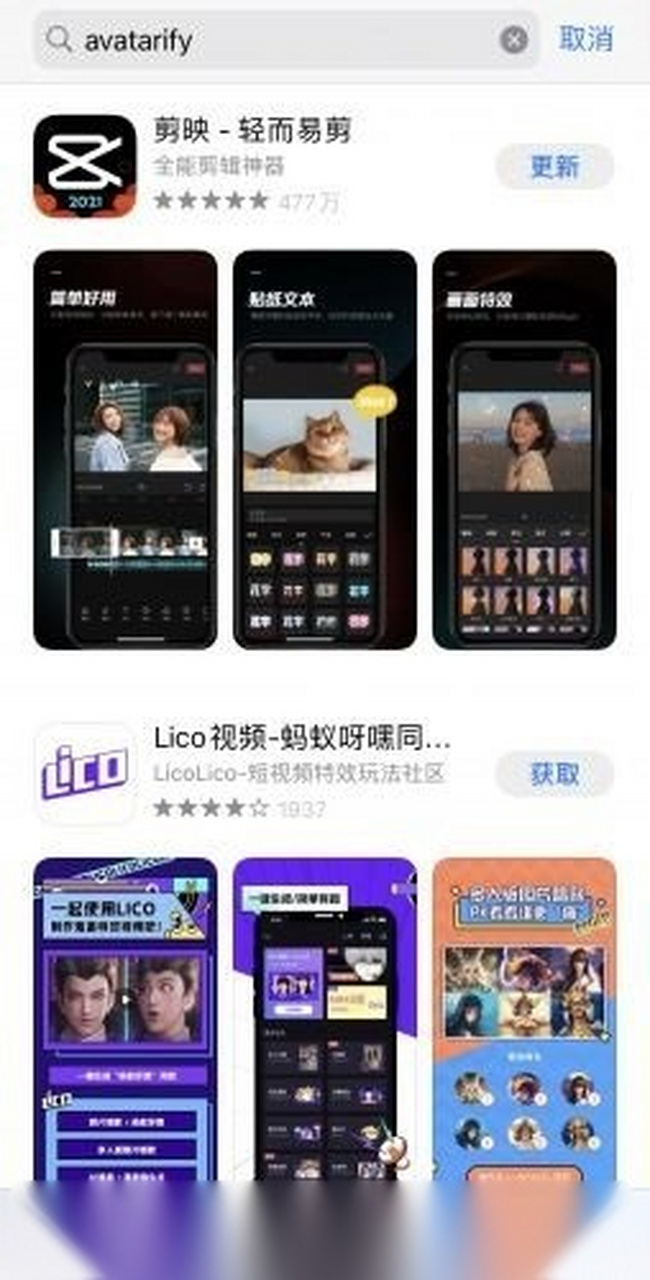The height and width of the screenshot is (1280, 650).
Task: View the first 剪映 screenshot with two women
Action: [x=125, y=449]
